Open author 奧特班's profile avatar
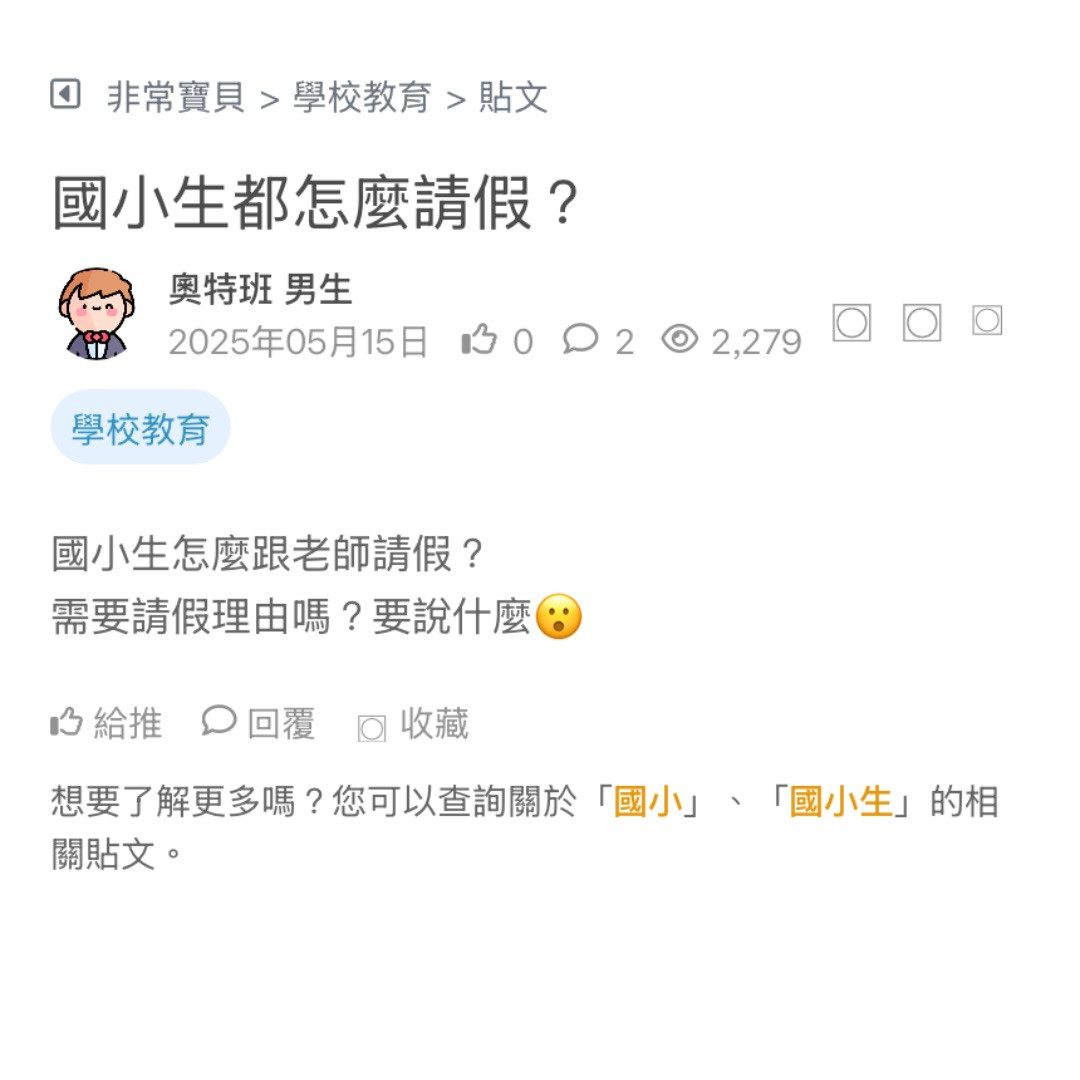This screenshot has height=1080, width=1080. click(x=96, y=313)
